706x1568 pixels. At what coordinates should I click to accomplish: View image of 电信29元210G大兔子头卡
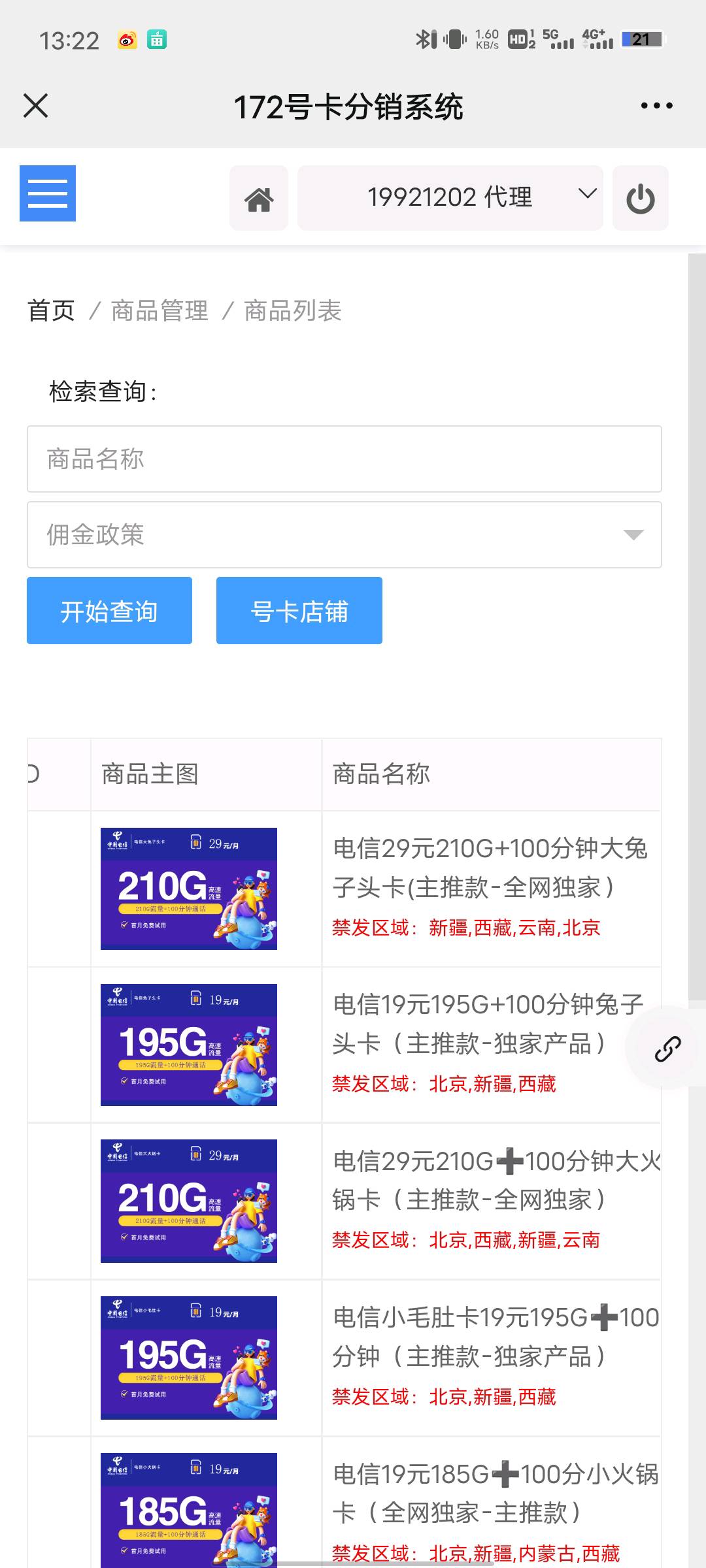click(x=189, y=889)
